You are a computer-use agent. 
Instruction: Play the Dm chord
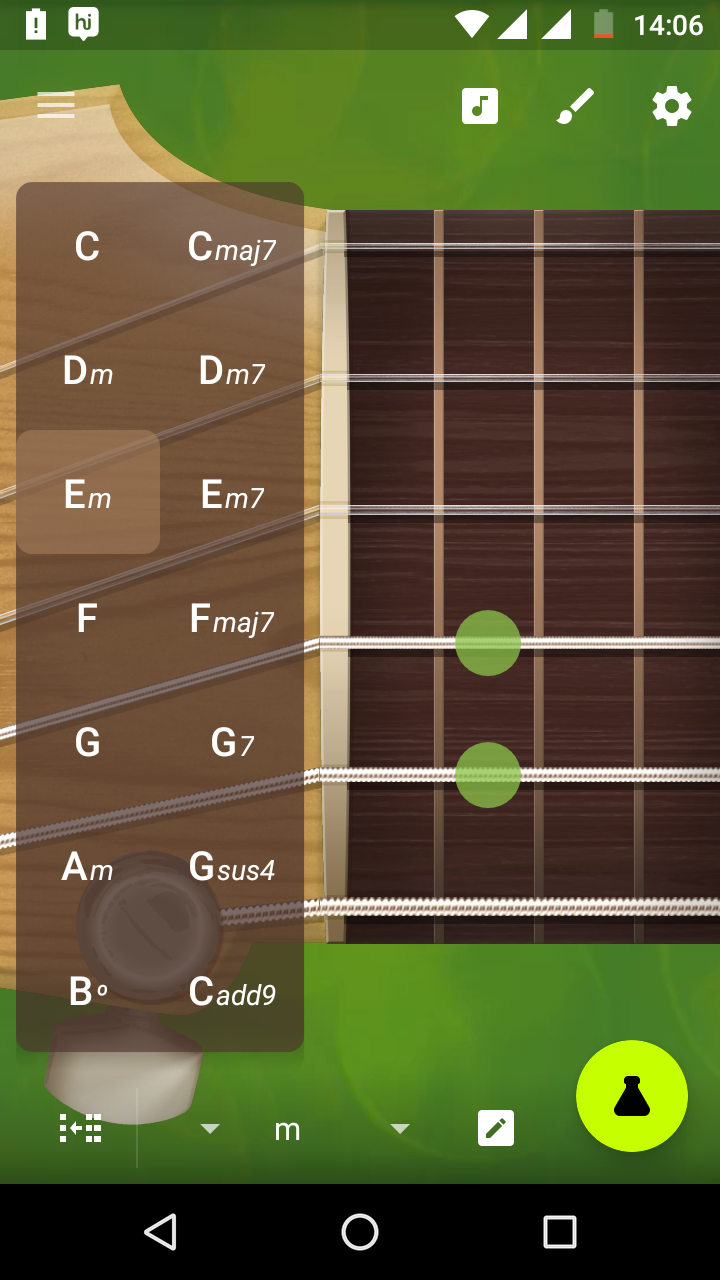(x=88, y=372)
